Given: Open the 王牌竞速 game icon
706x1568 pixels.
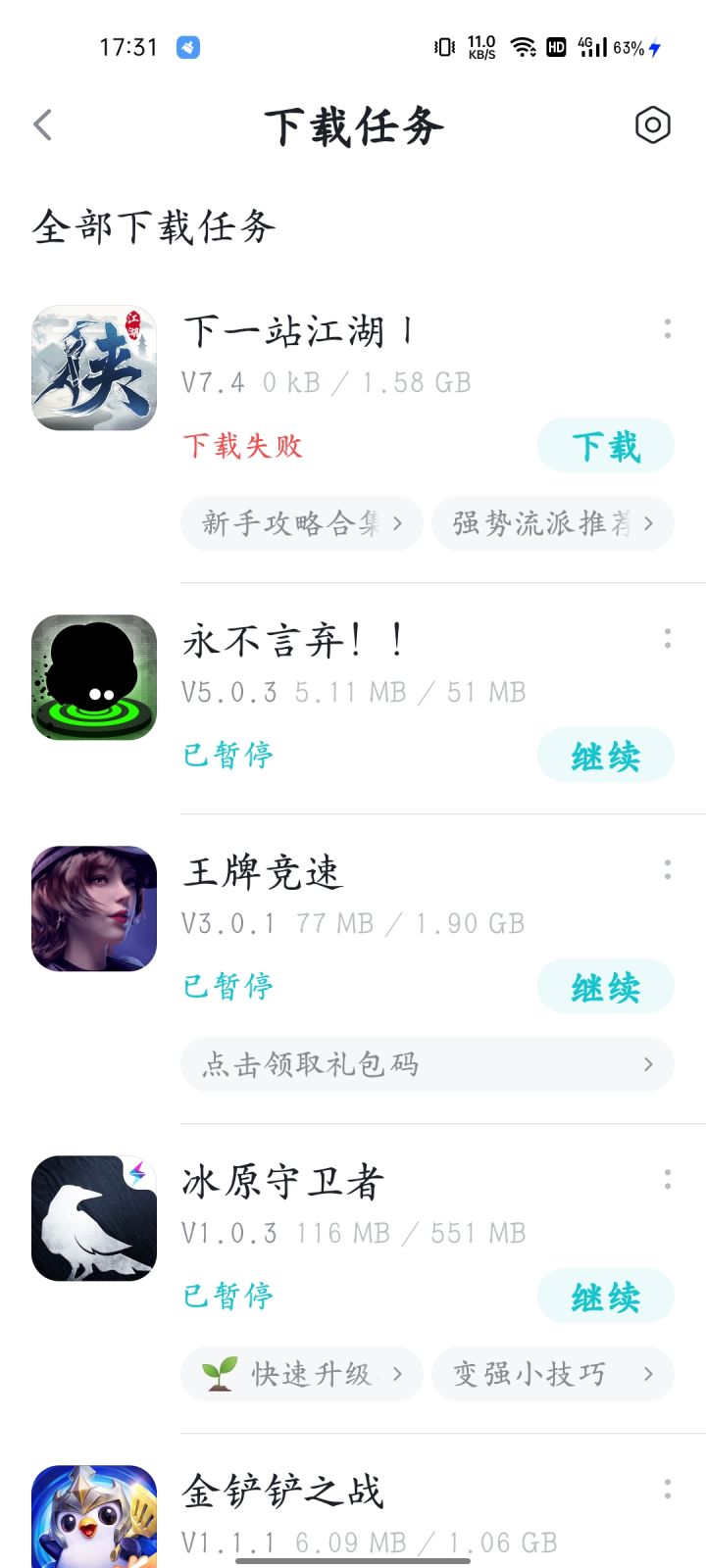Looking at the screenshot, I should pos(94,908).
